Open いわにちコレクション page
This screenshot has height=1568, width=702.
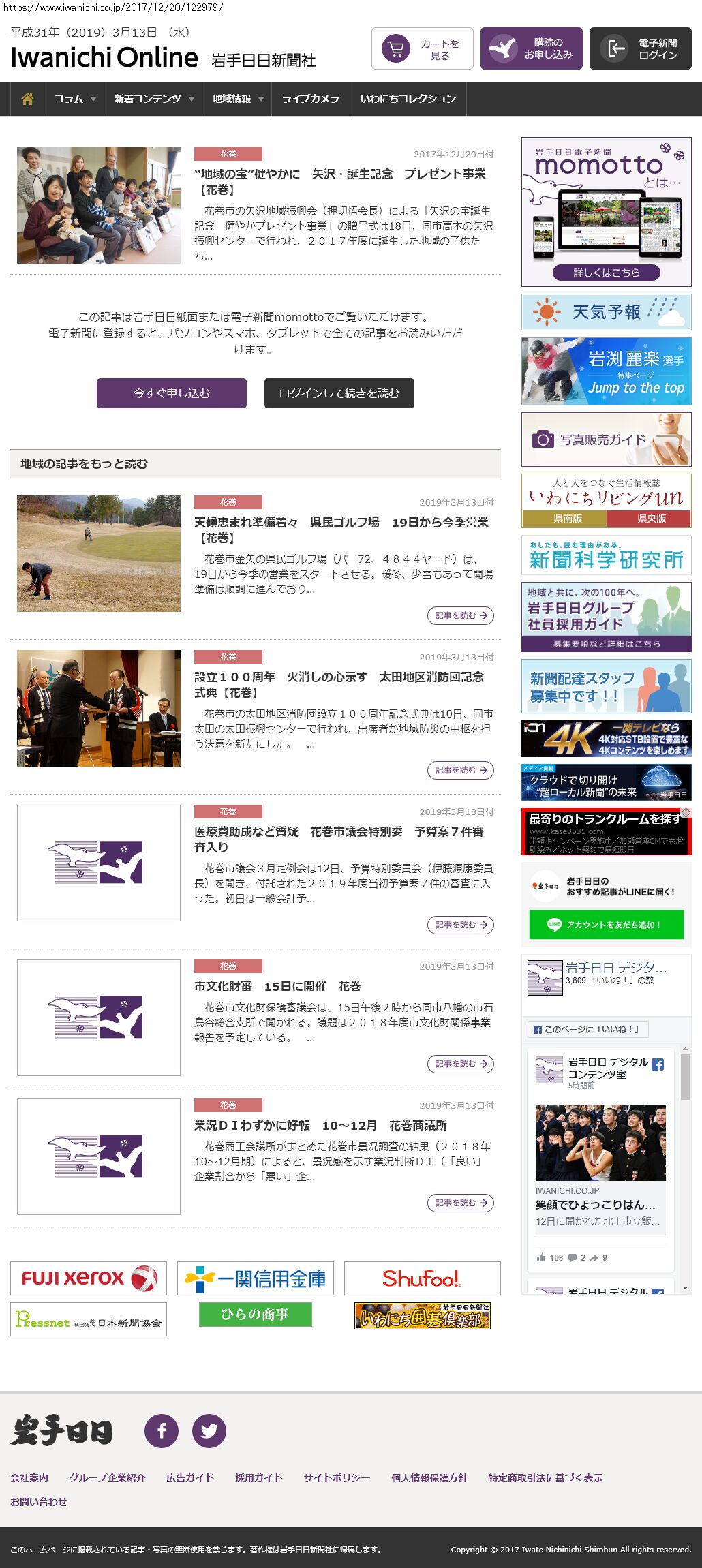pos(408,99)
